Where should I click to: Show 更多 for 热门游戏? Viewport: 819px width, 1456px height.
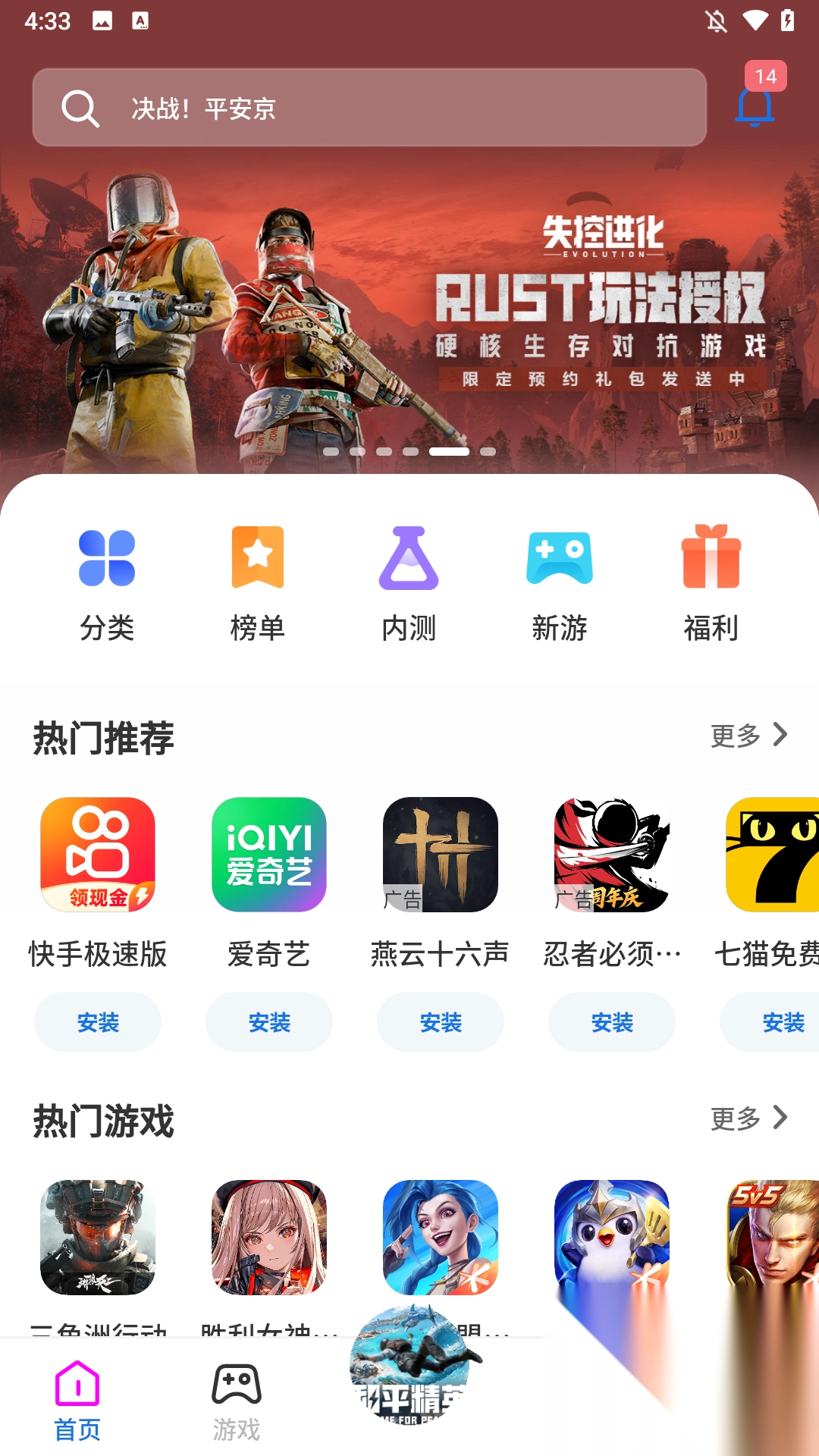pyautogui.click(x=748, y=1119)
